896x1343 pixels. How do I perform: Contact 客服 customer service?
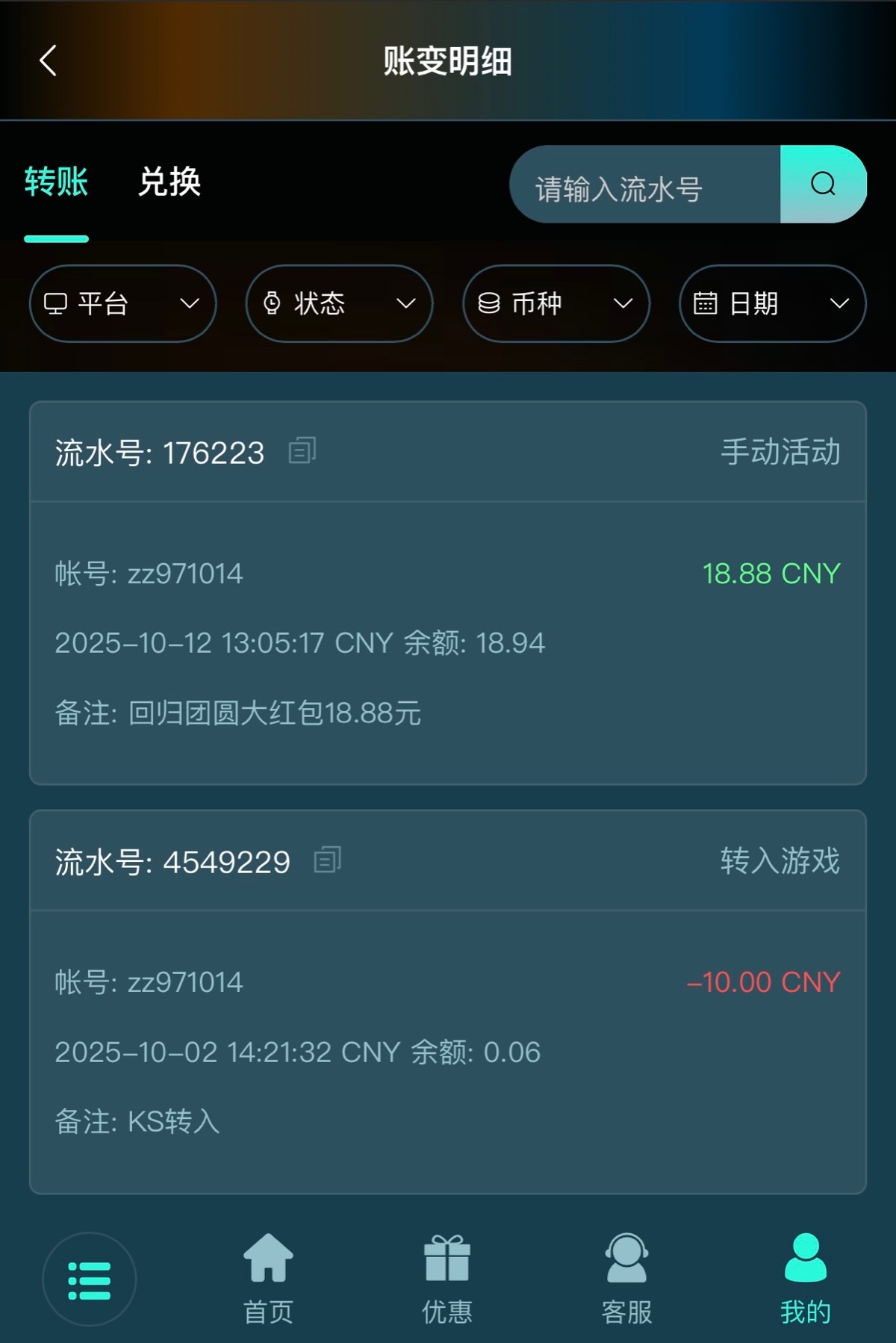point(626,1278)
